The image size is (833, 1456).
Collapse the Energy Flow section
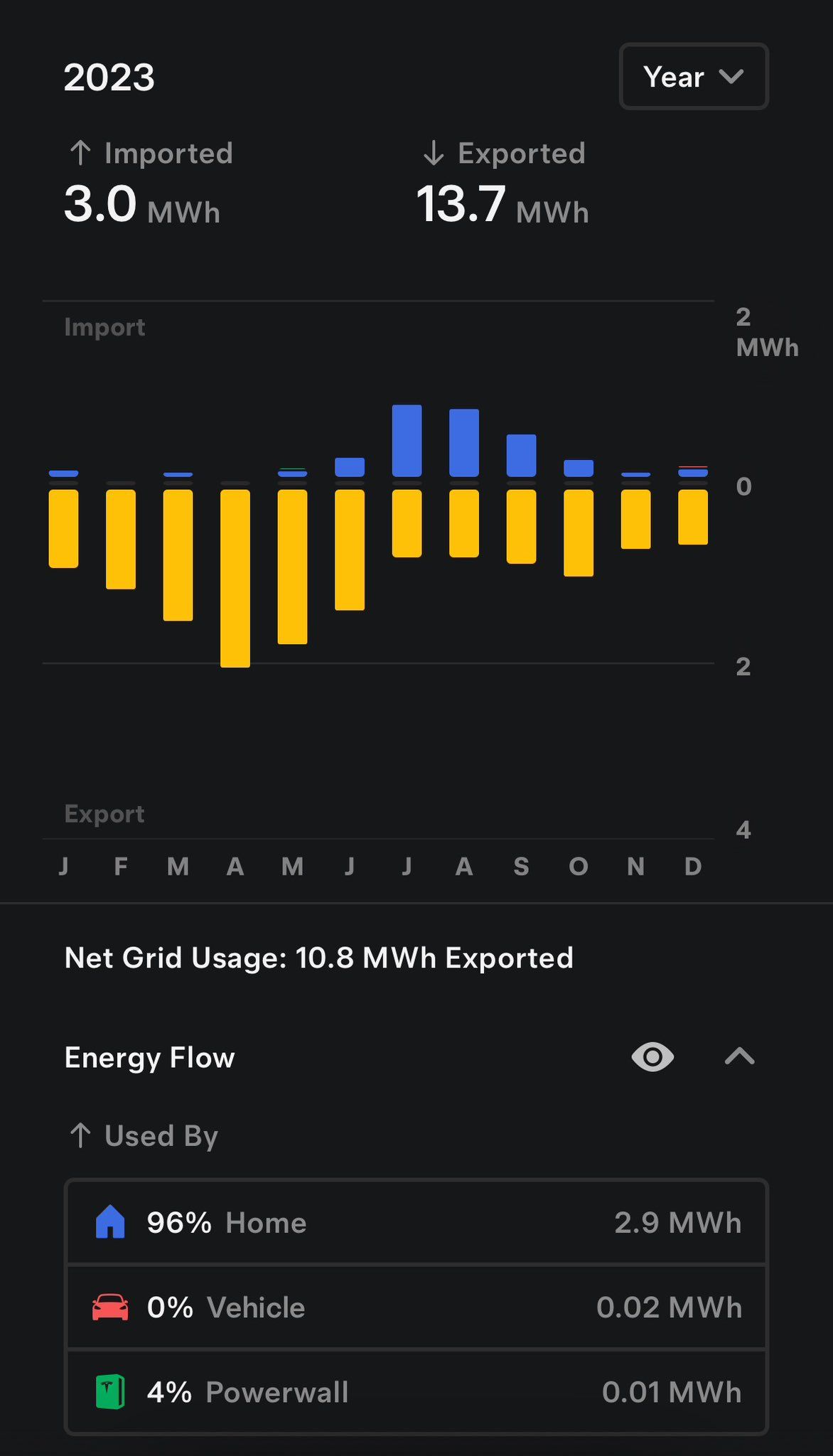pyautogui.click(x=739, y=1057)
